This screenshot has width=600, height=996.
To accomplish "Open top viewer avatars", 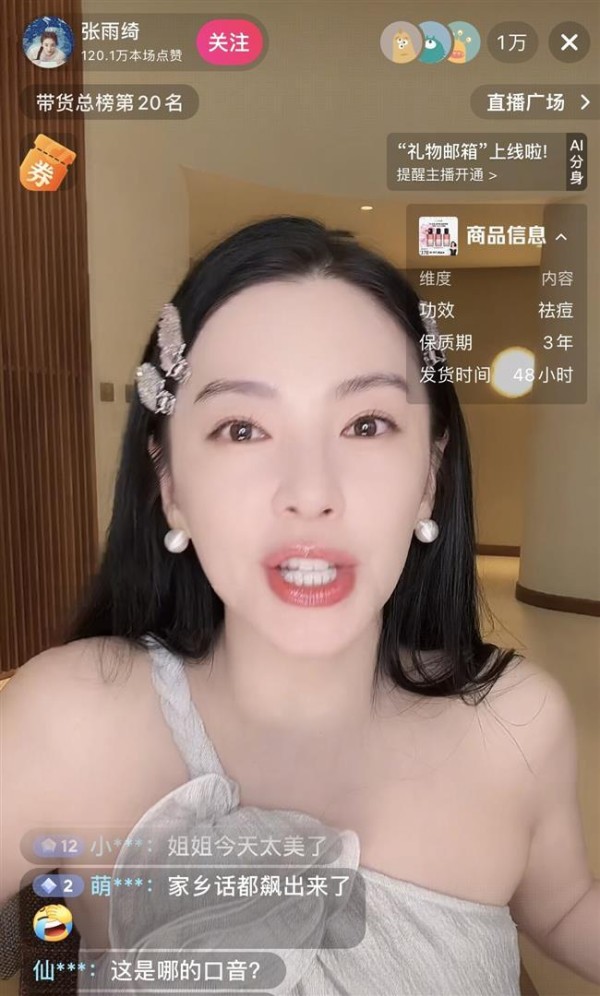I will click(x=430, y=42).
